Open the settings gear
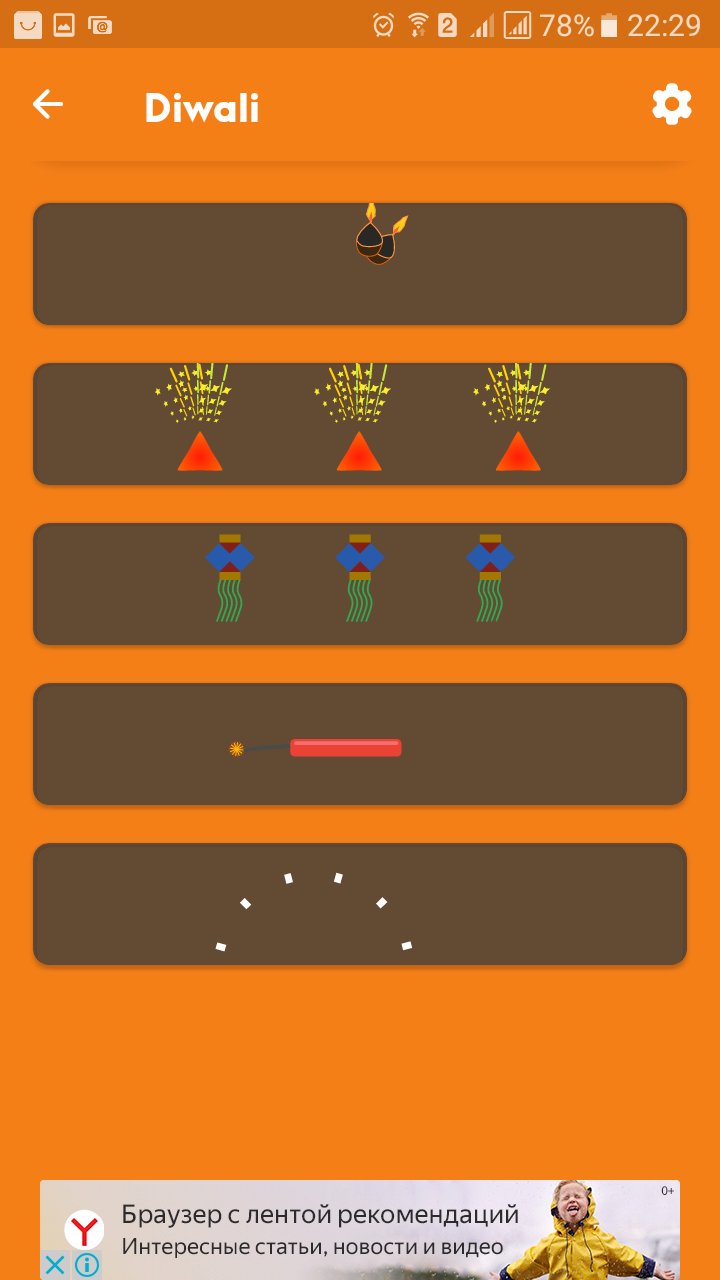 click(x=672, y=104)
